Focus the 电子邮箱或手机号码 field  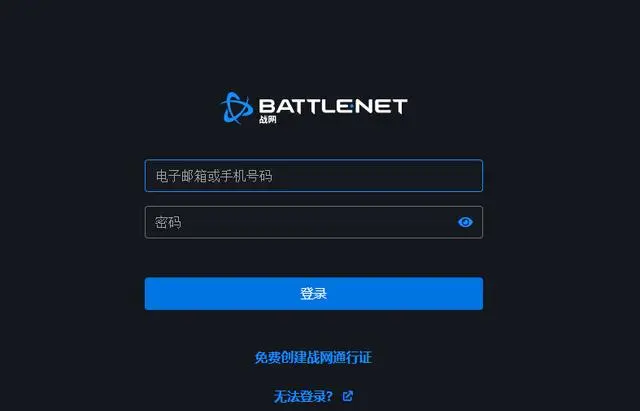point(313,176)
